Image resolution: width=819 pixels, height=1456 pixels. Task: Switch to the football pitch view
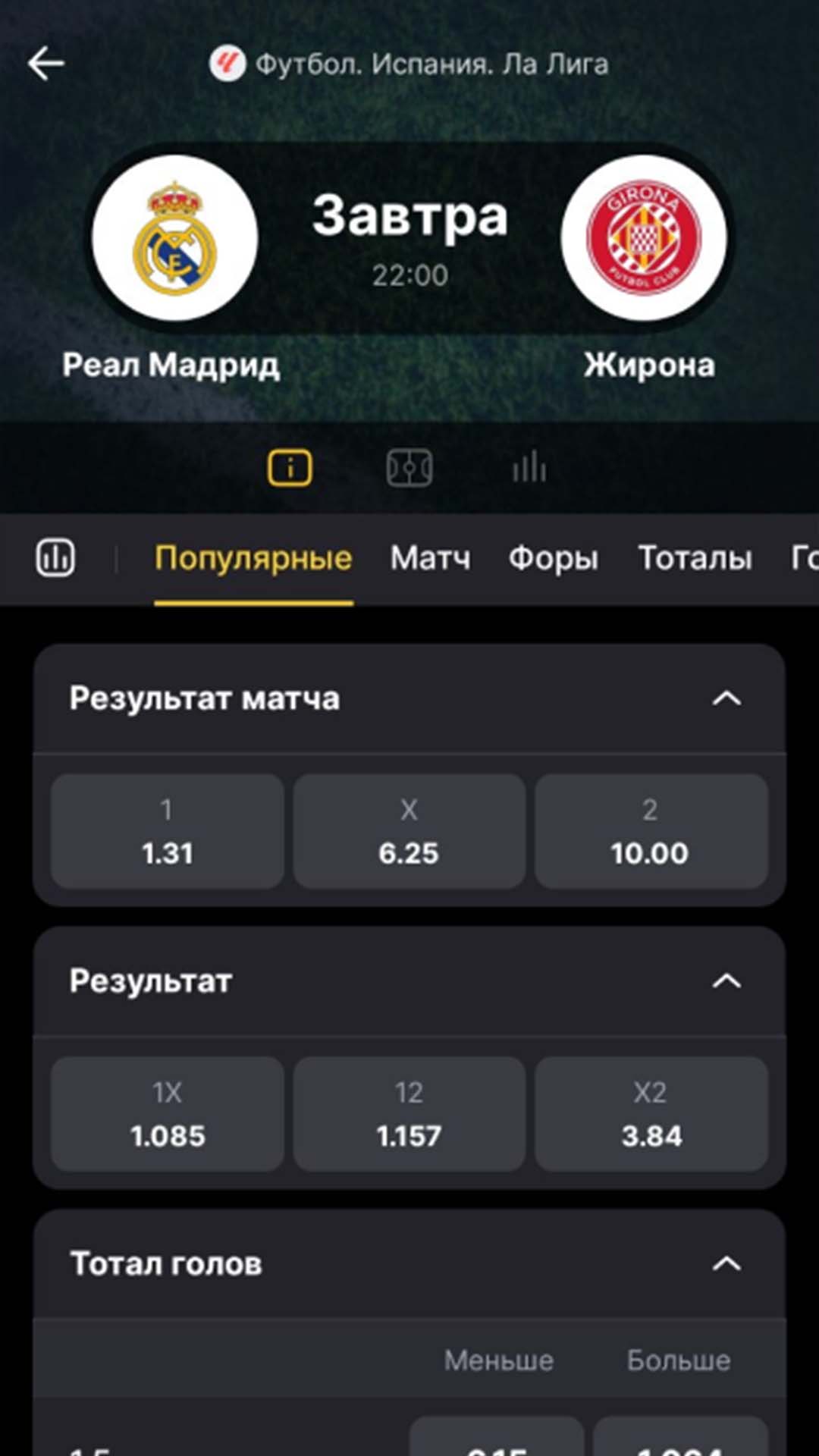[x=409, y=467]
